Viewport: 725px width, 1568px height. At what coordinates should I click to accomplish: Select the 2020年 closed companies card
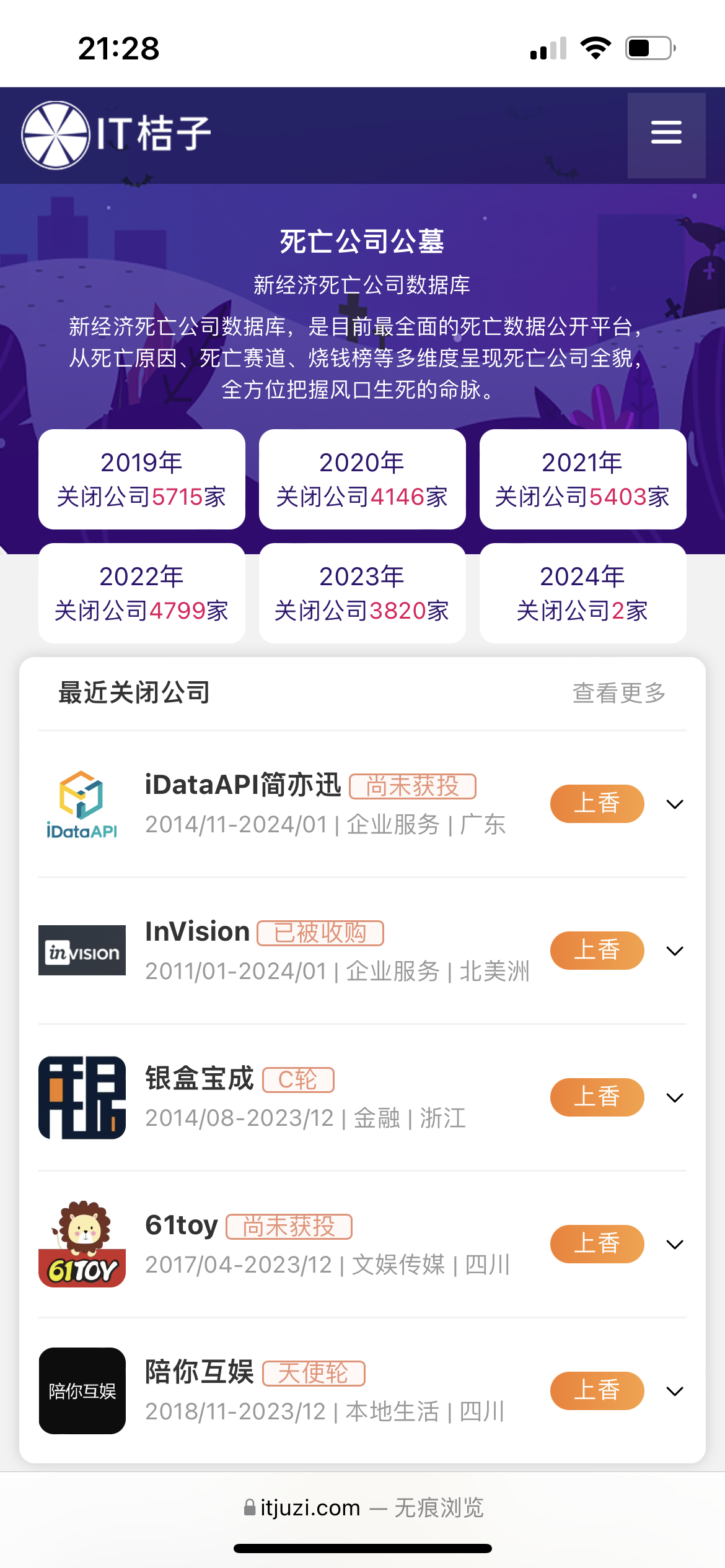click(x=362, y=479)
